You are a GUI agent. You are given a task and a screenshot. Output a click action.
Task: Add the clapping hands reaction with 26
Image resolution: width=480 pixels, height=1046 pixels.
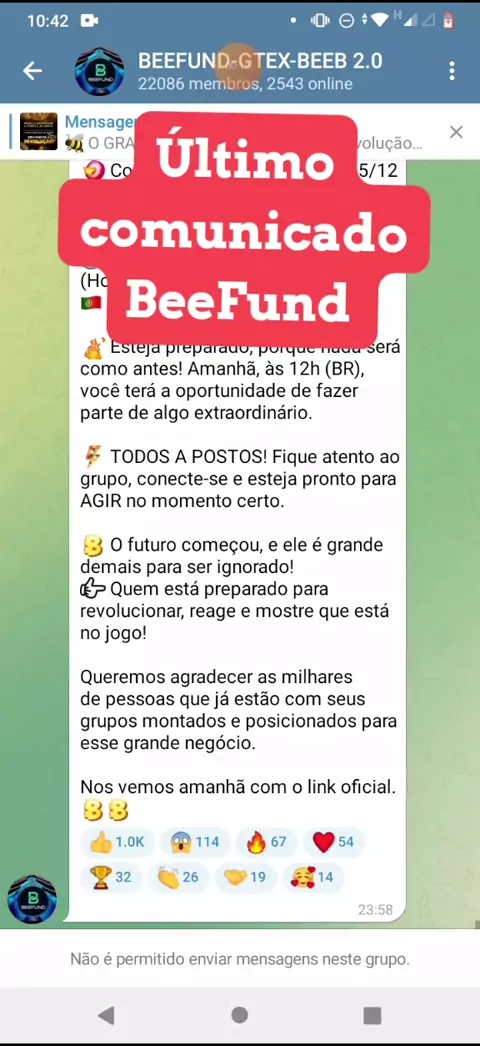point(179,877)
